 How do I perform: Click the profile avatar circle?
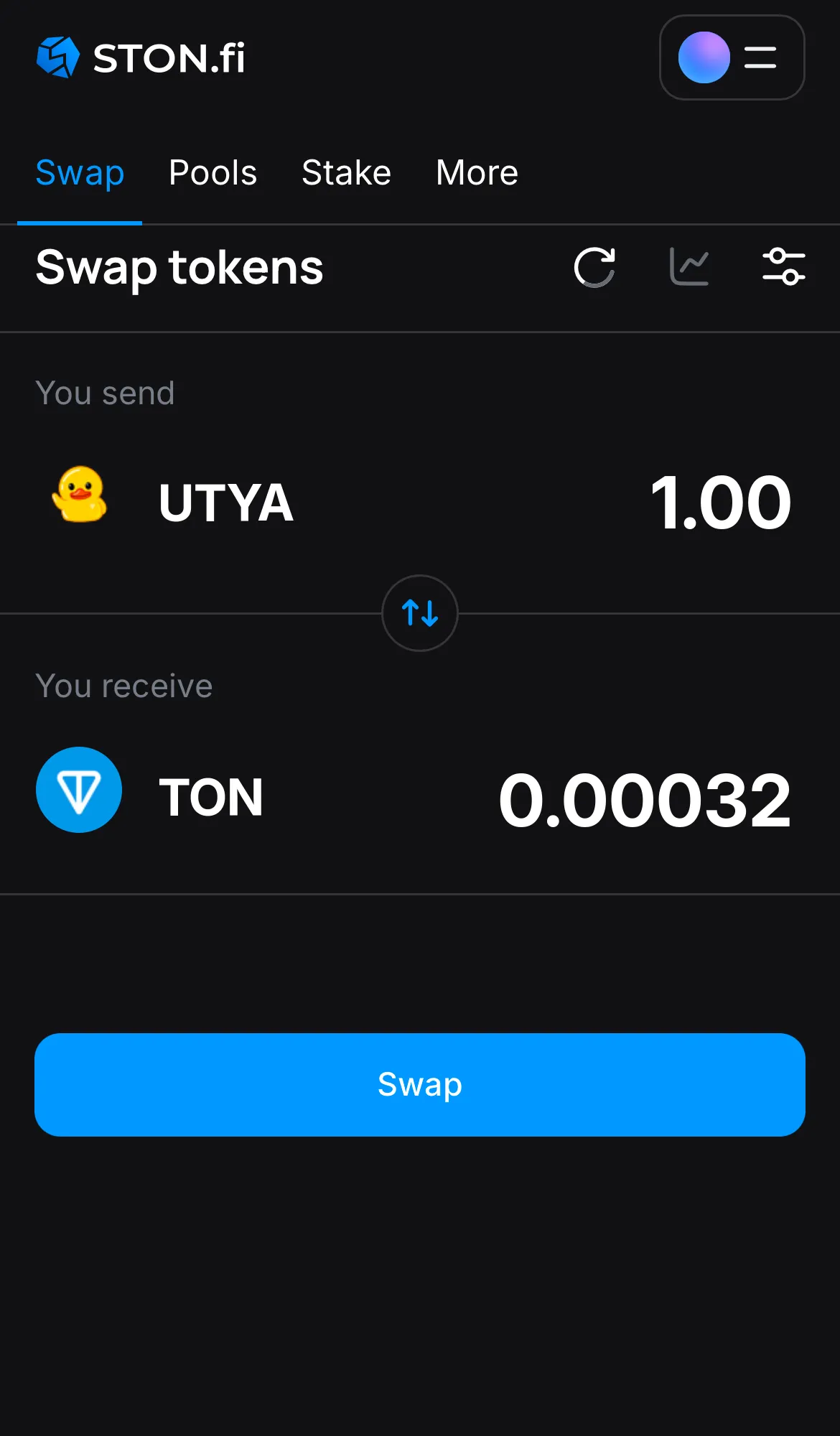[704, 58]
